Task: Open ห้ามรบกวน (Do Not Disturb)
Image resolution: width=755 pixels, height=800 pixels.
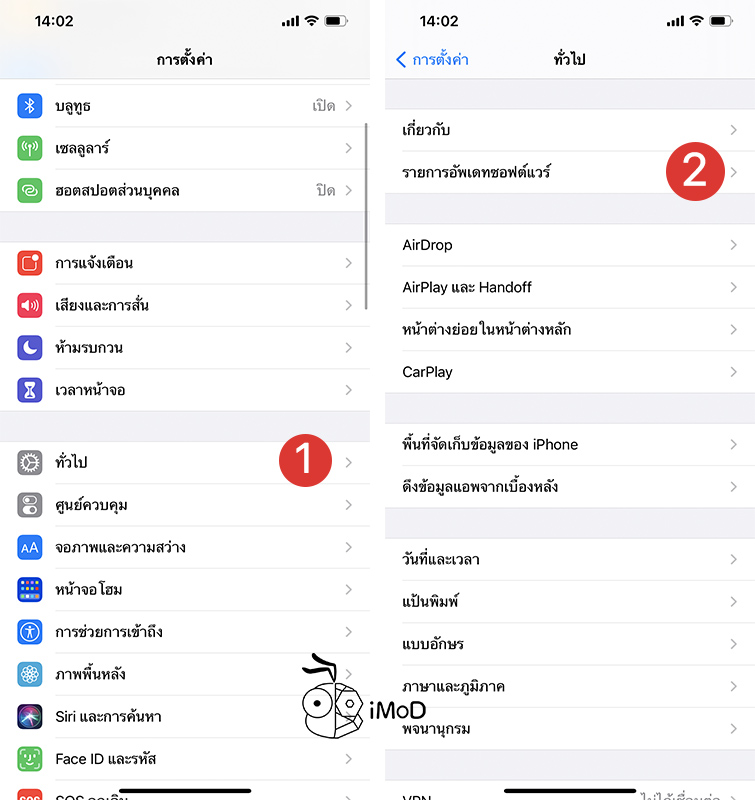Action: click(x=180, y=347)
